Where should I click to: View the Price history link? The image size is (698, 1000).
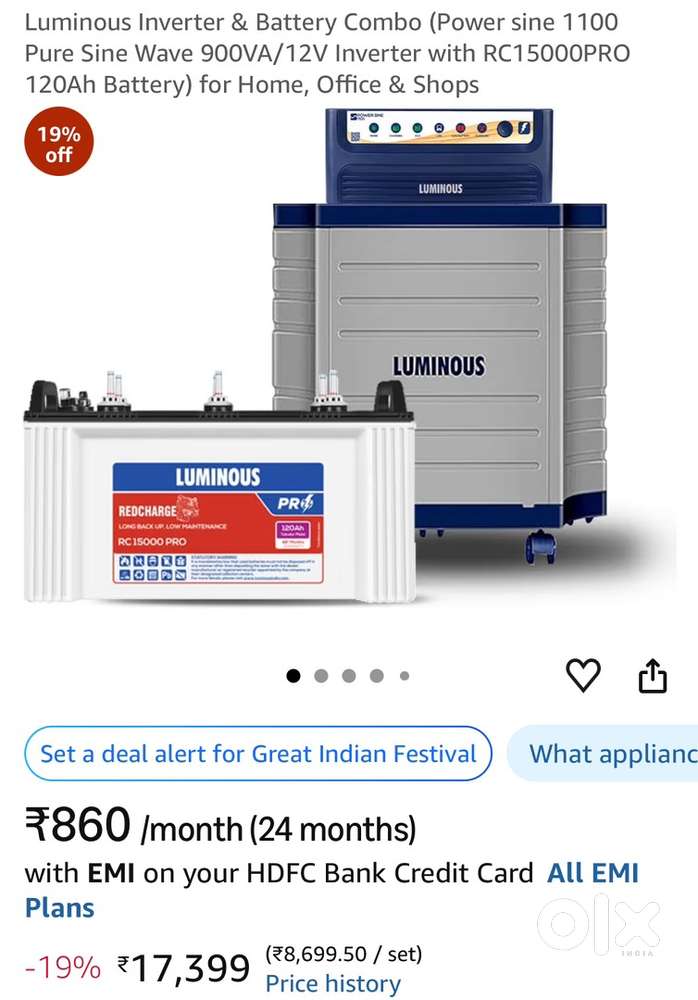coord(333,983)
